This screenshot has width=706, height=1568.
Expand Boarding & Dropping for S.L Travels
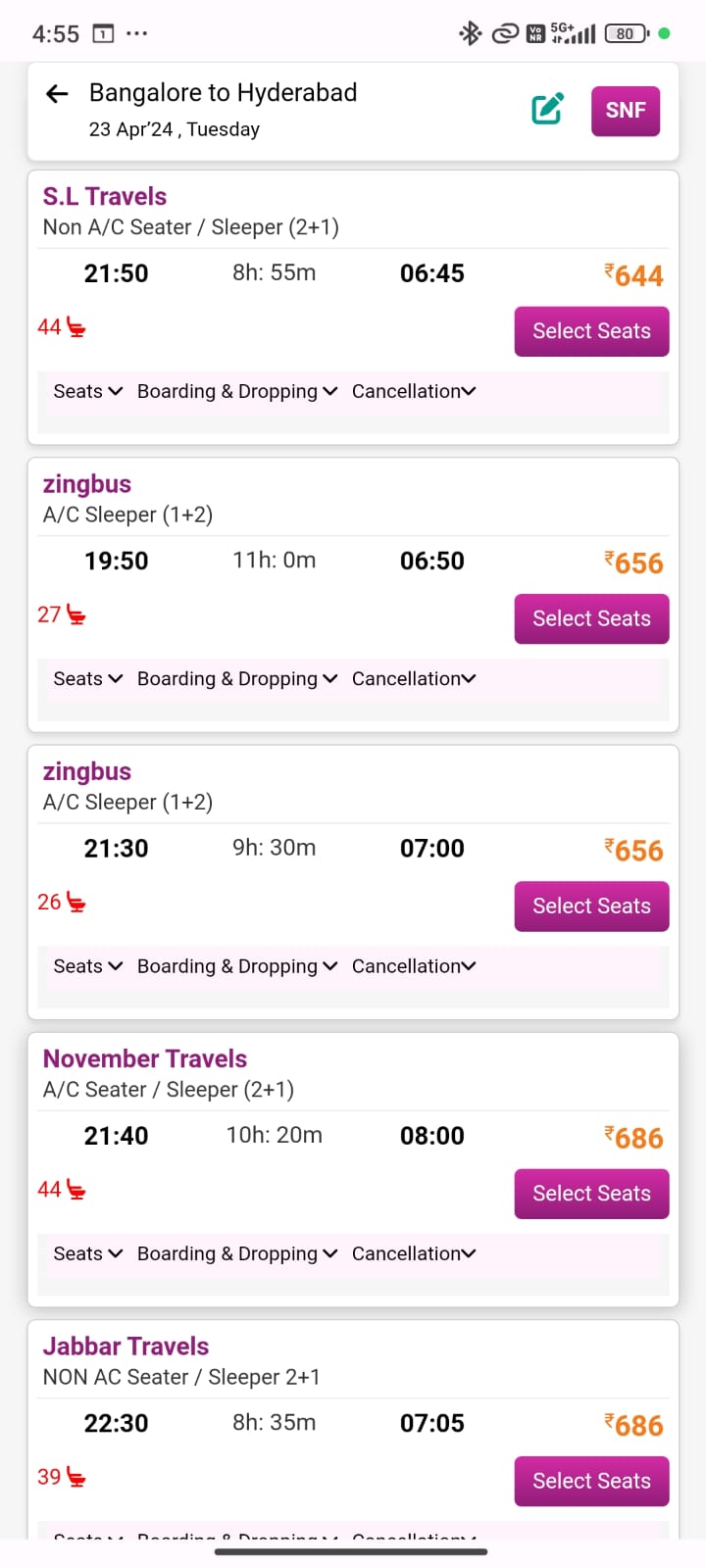coord(237,391)
